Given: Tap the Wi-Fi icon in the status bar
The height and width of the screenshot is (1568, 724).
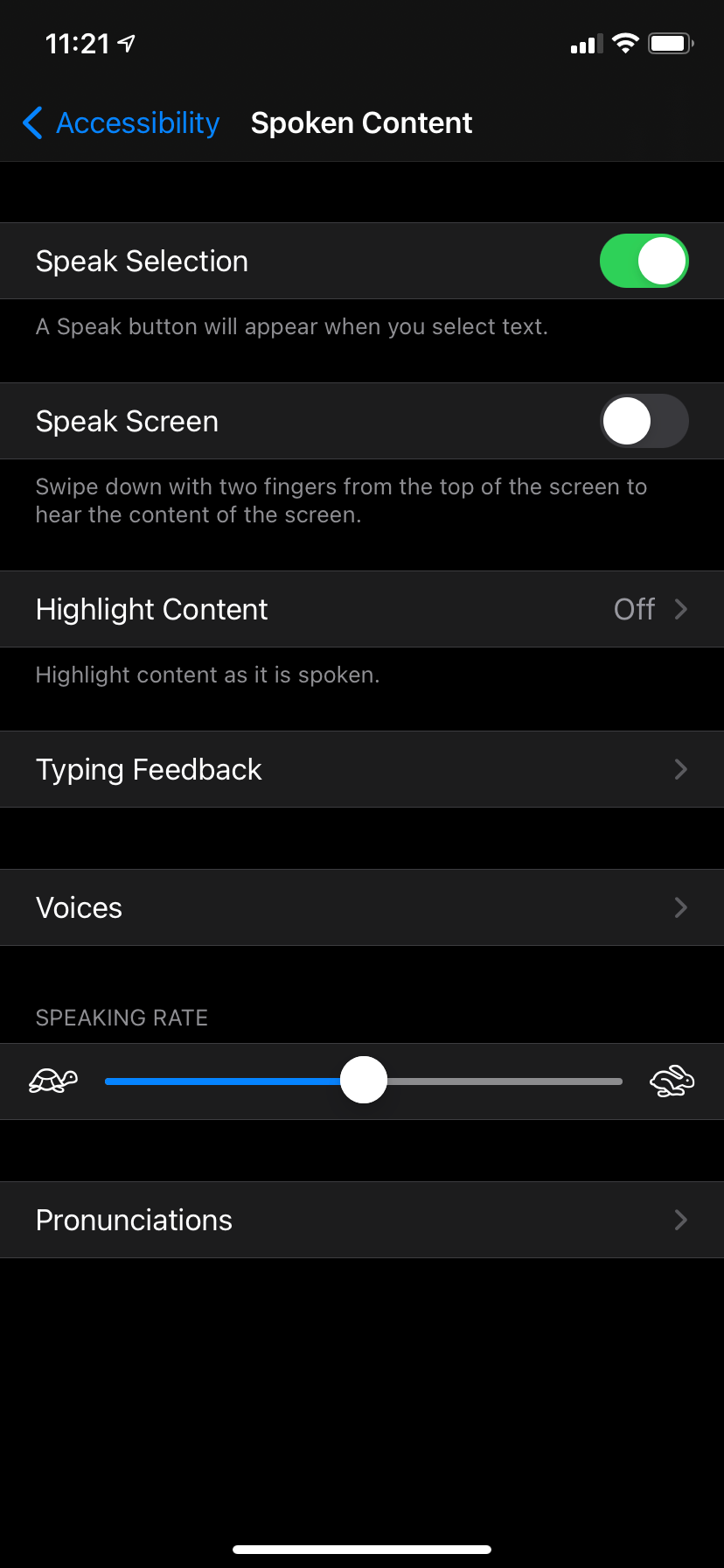Looking at the screenshot, I should [624, 44].
